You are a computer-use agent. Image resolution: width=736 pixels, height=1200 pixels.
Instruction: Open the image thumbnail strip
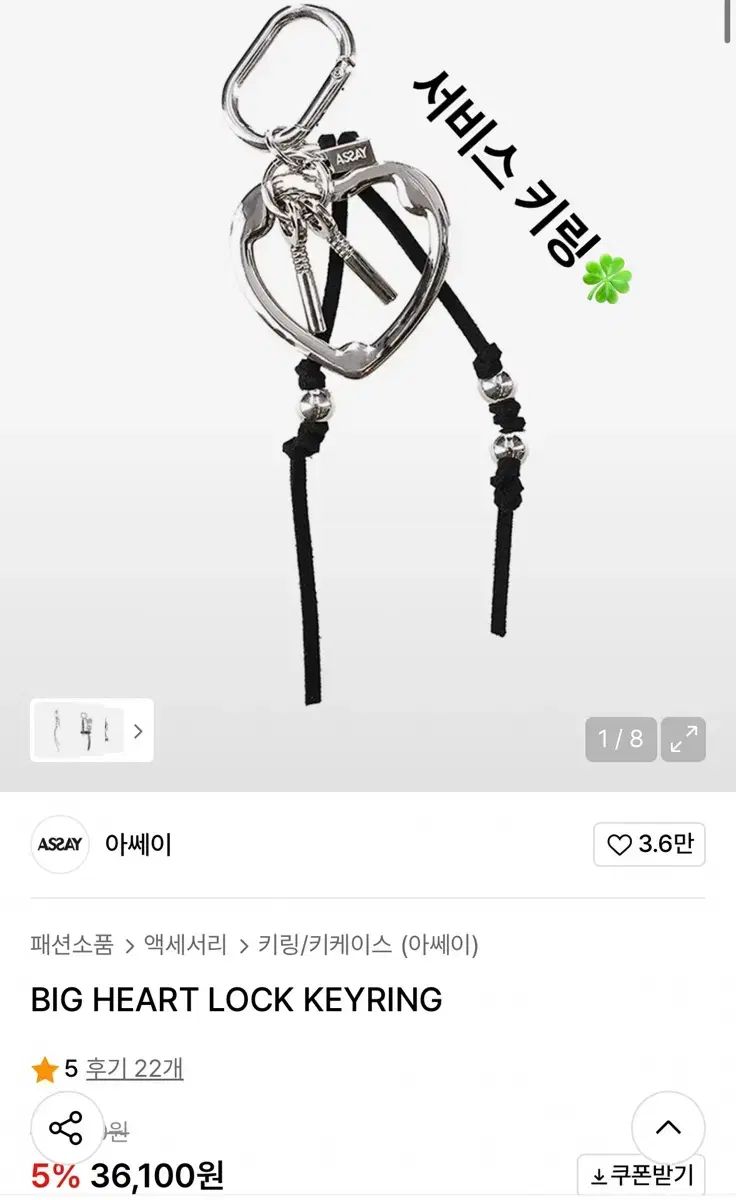91,730
